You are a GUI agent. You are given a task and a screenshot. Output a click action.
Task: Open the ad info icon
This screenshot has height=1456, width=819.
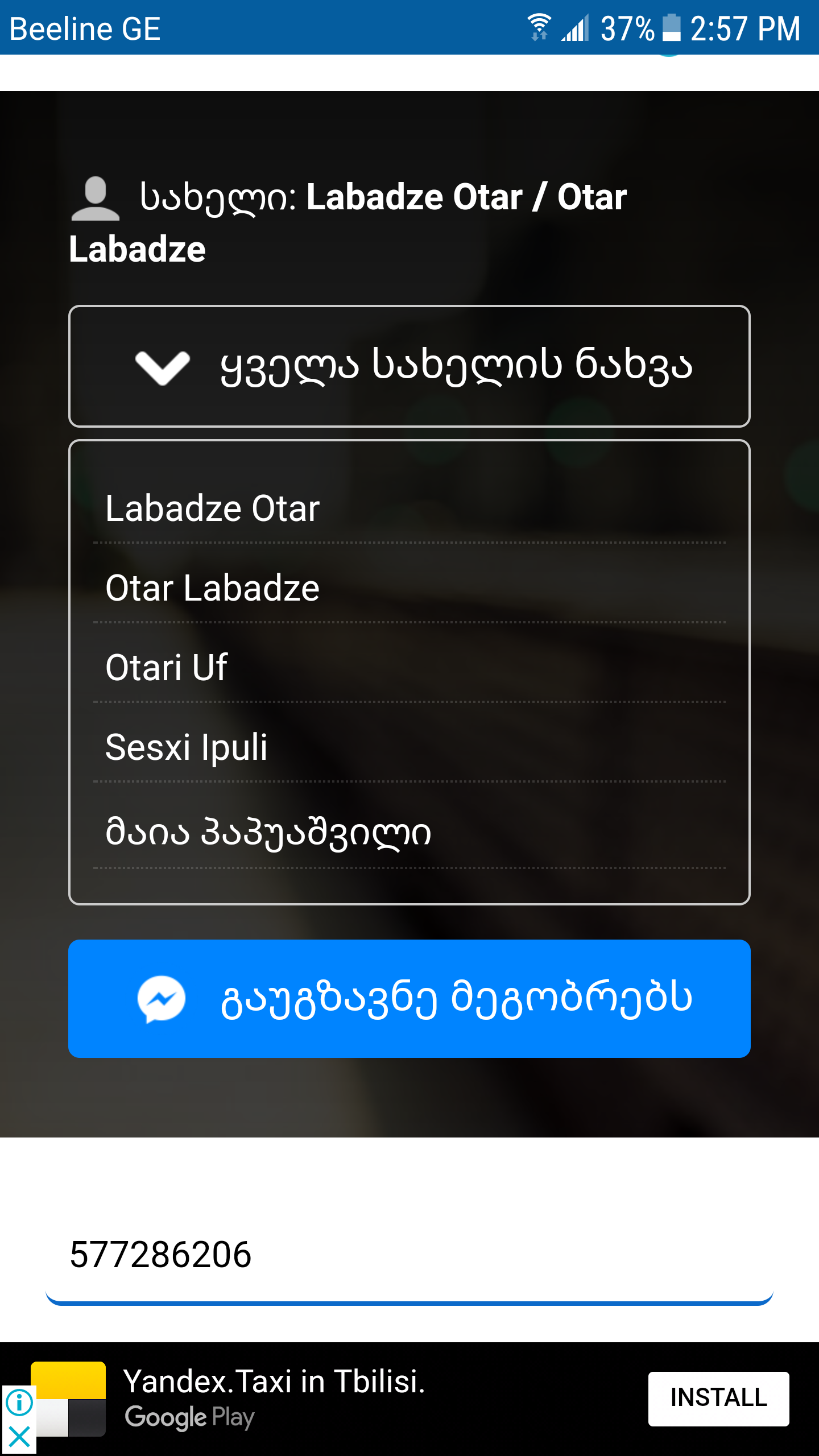(x=19, y=1403)
